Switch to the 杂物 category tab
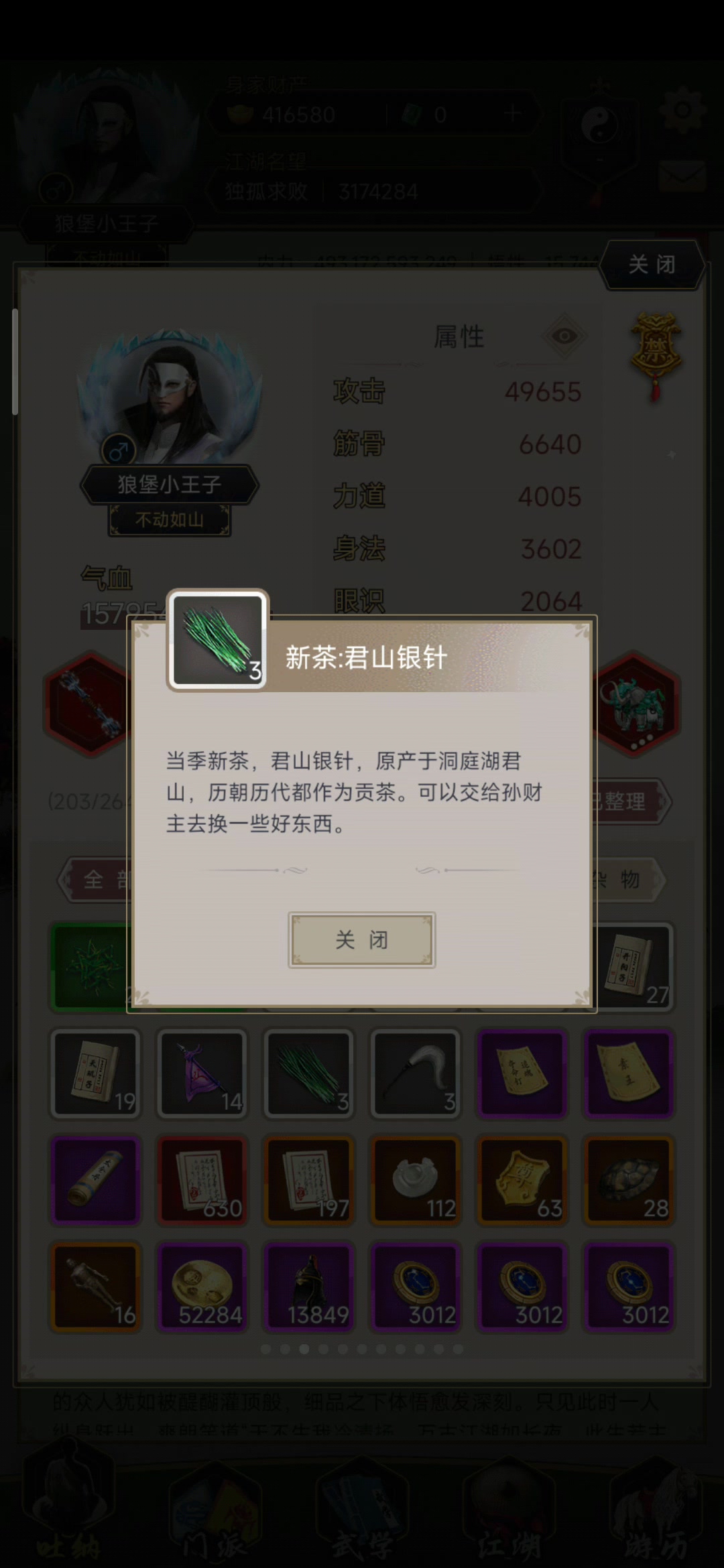The width and height of the screenshot is (724, 1568). [627, 879]
